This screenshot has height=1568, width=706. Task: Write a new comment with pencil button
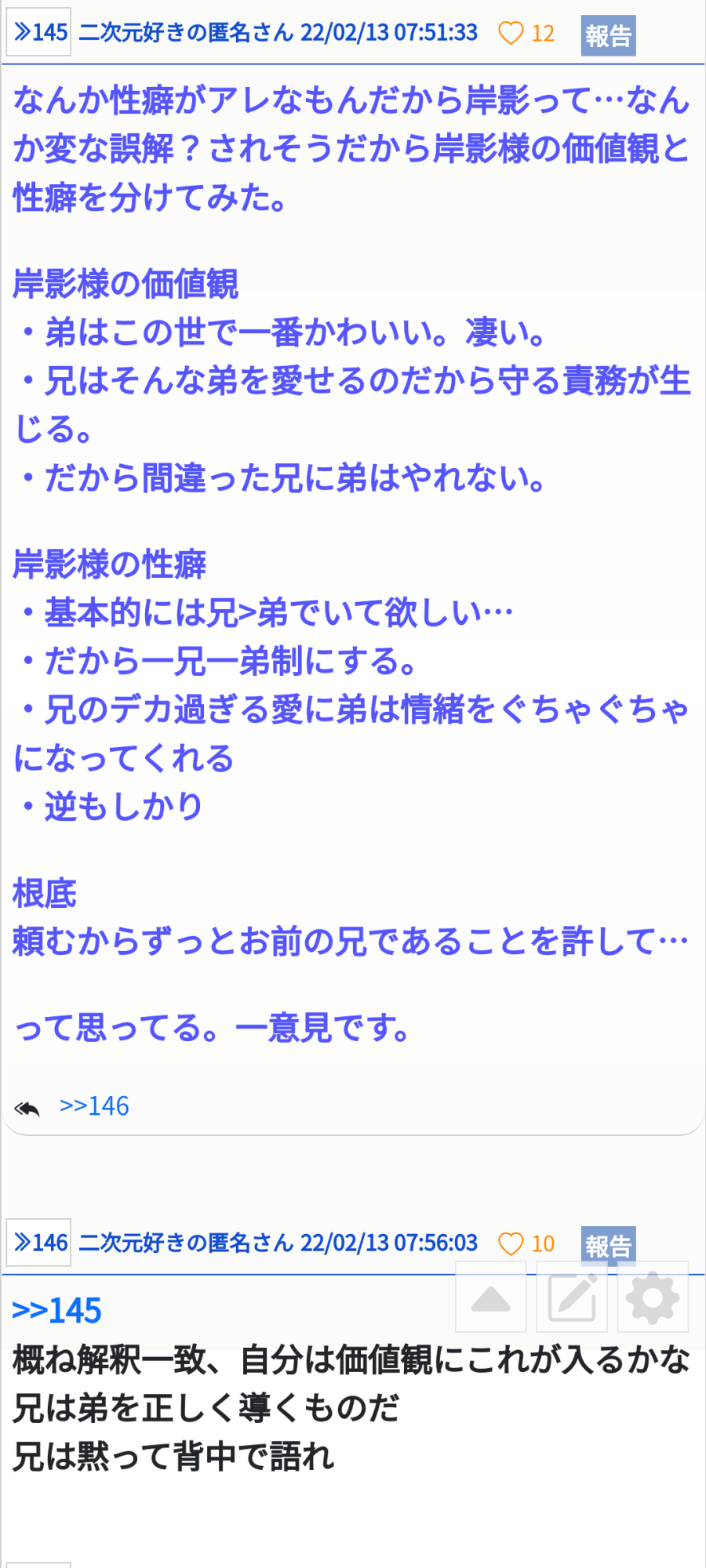[x=572, y=1297]
